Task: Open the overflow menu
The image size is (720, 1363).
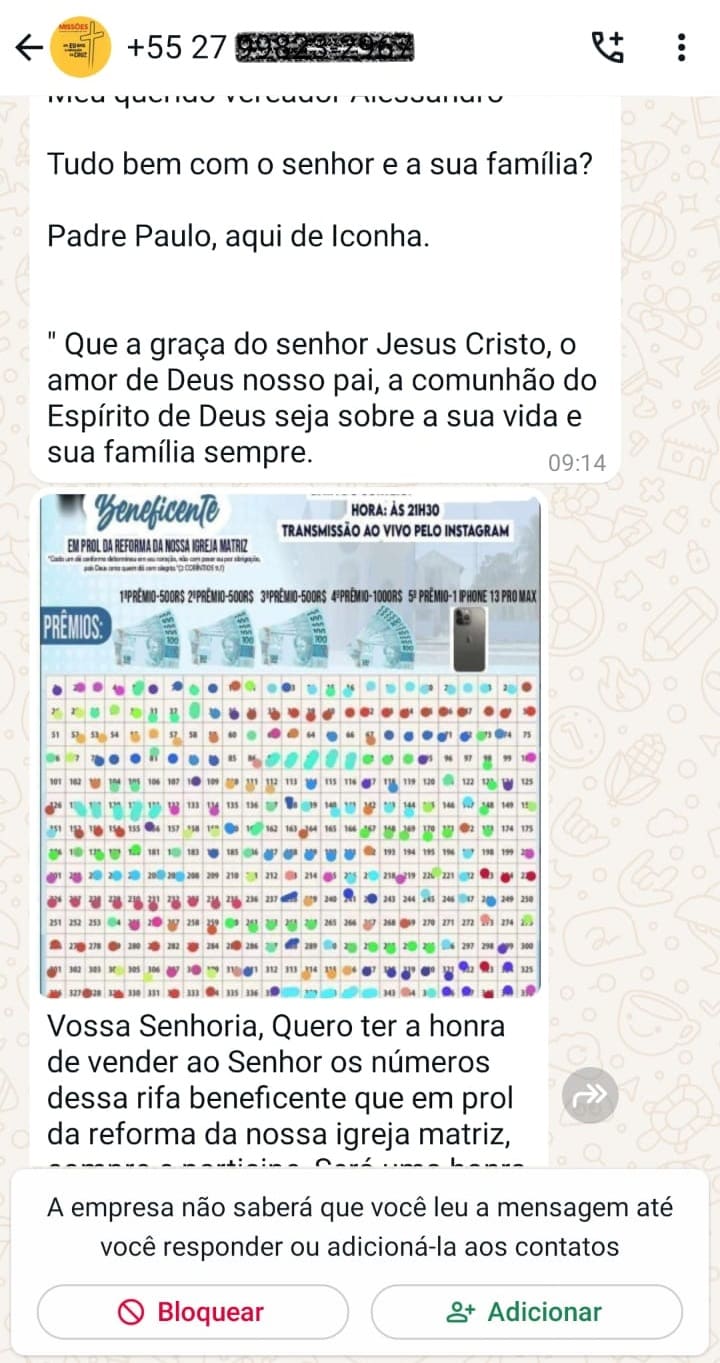Action: (681, 47)
